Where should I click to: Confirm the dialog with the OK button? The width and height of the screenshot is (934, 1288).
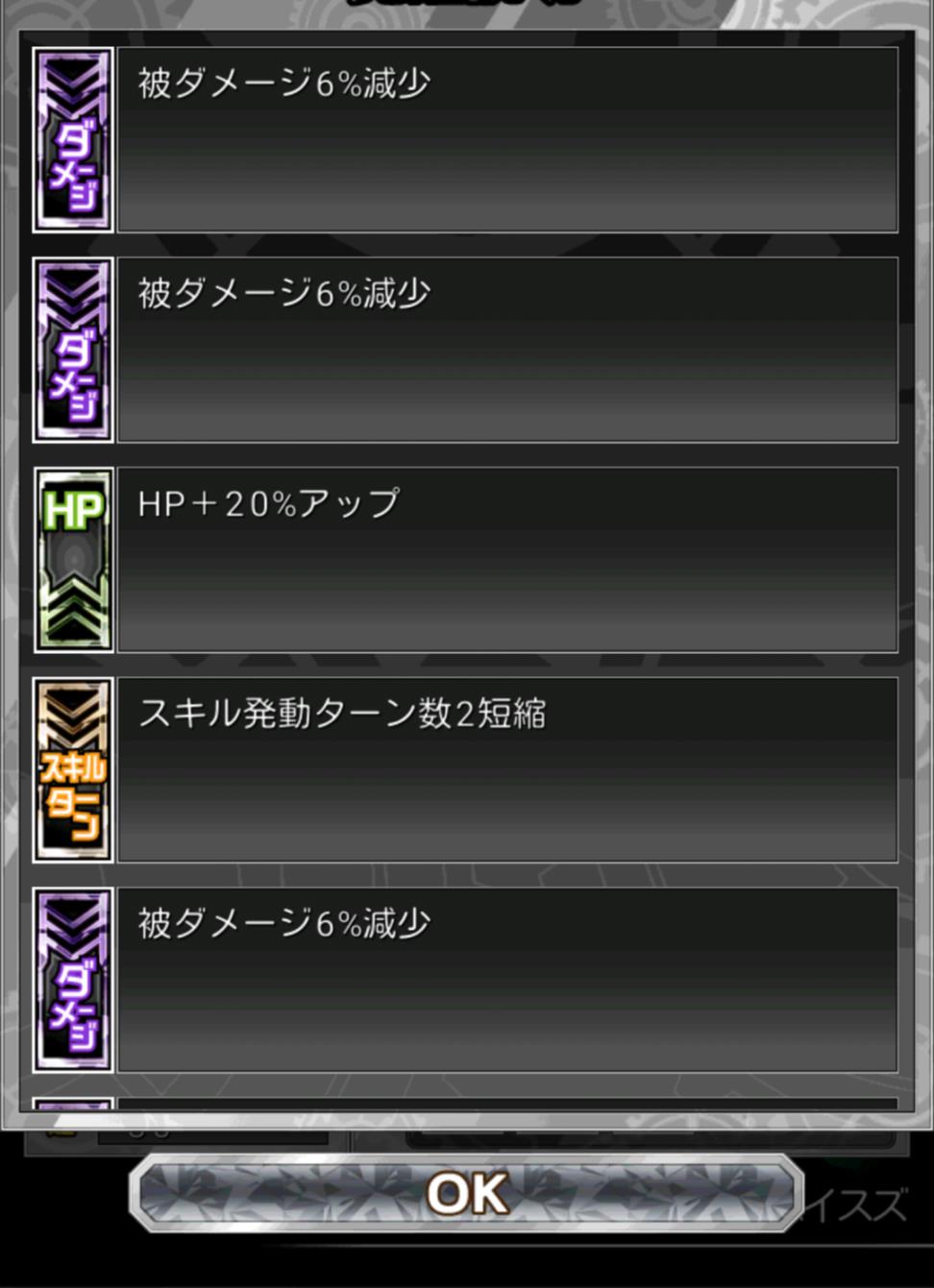point(466,1194)
